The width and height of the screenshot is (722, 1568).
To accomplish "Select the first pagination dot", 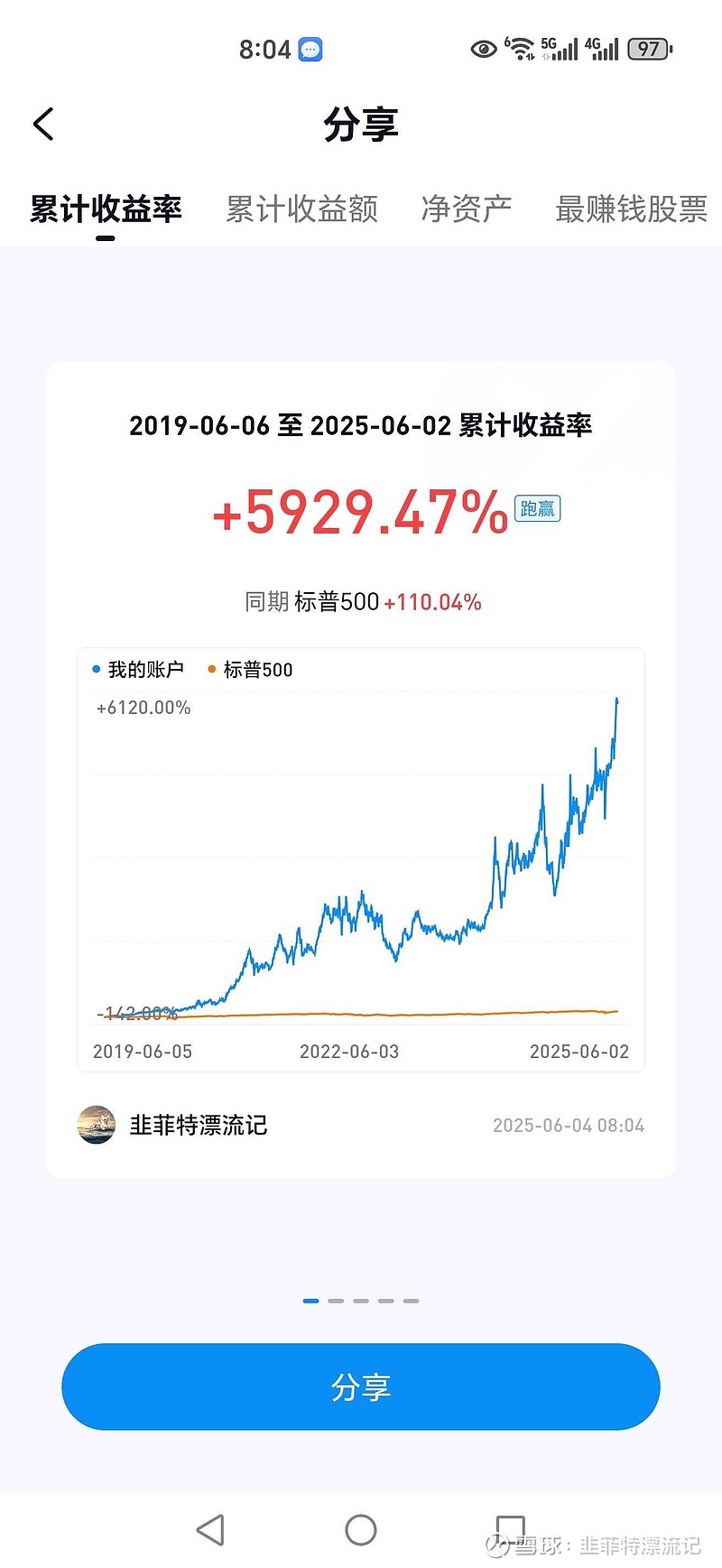I will [310, 1301].
